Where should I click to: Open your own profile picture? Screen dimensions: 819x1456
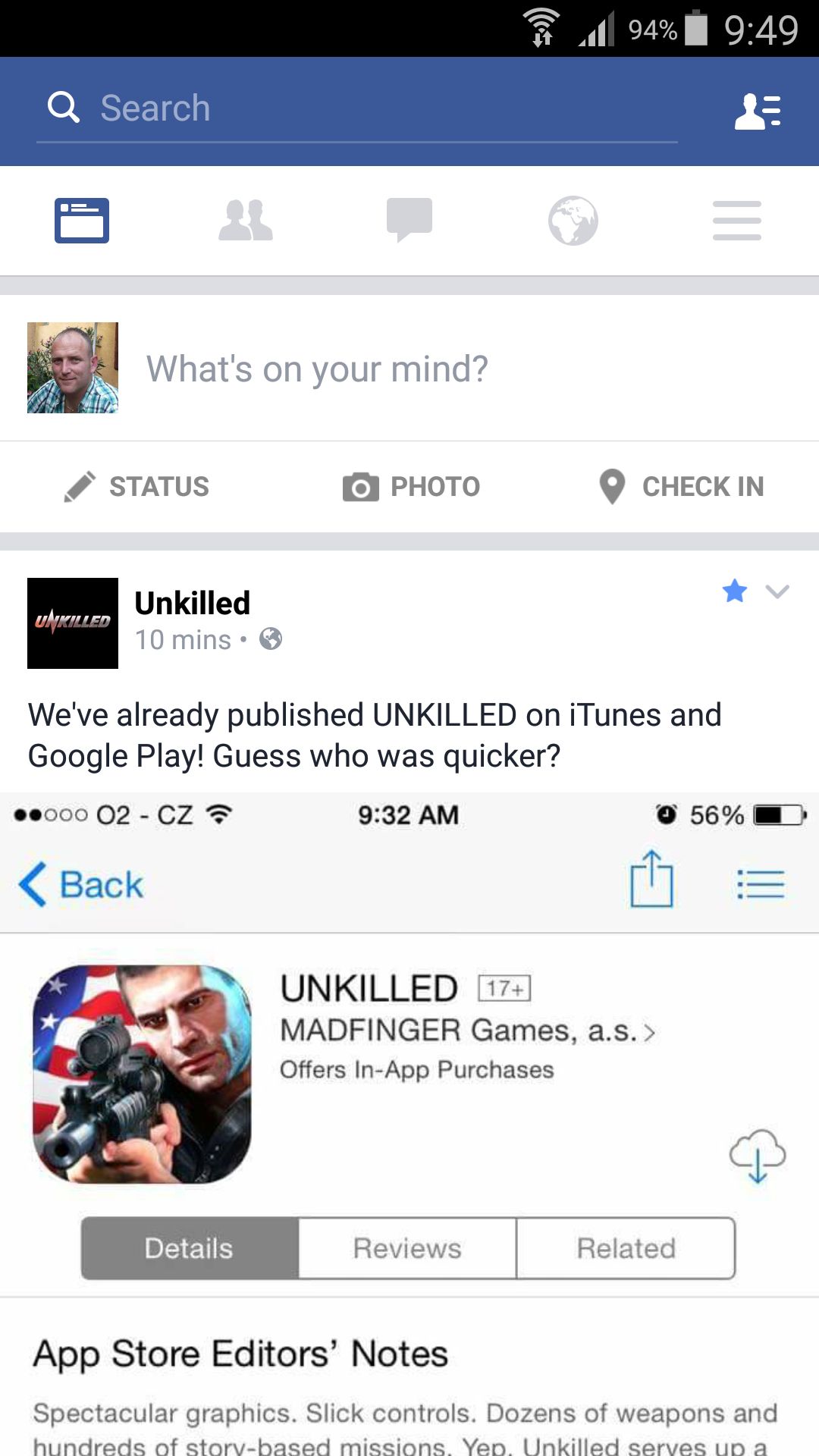click(x=73, y=368)
